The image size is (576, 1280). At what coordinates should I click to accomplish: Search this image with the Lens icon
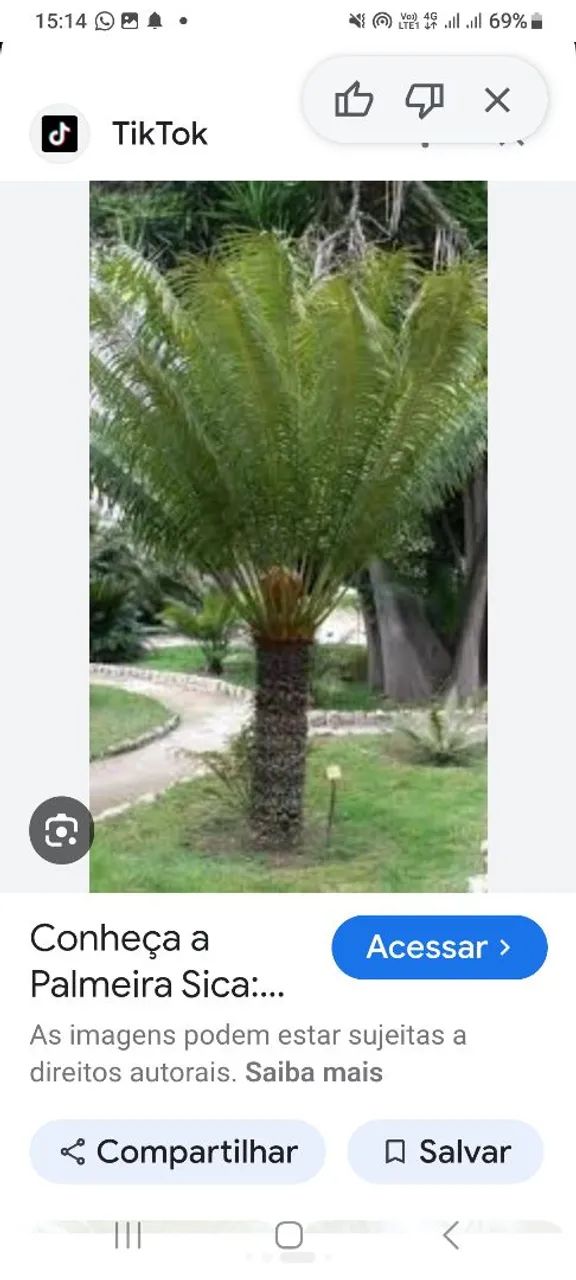61,830
